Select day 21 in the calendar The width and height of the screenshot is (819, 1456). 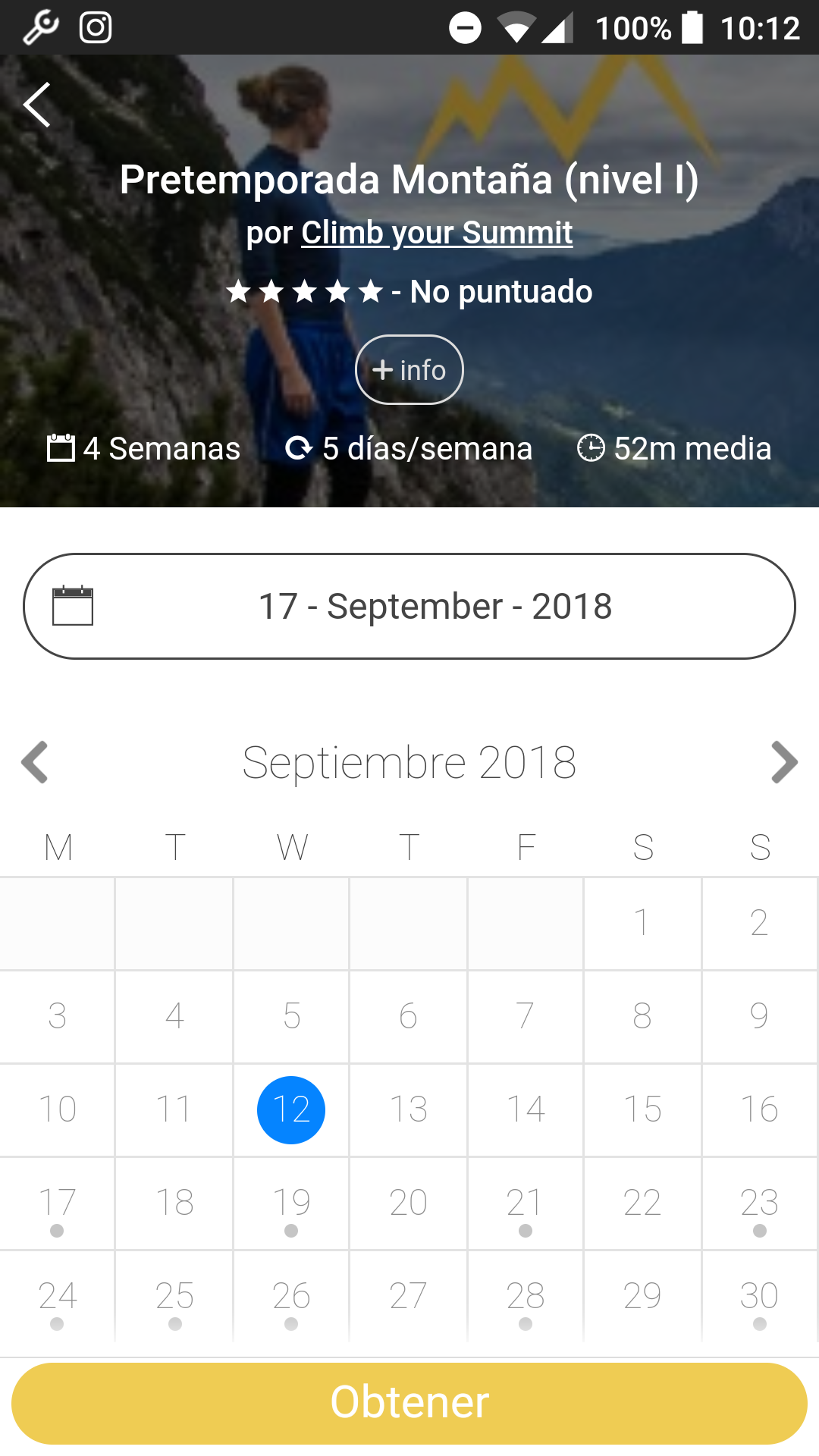(x=525, y=1203)
